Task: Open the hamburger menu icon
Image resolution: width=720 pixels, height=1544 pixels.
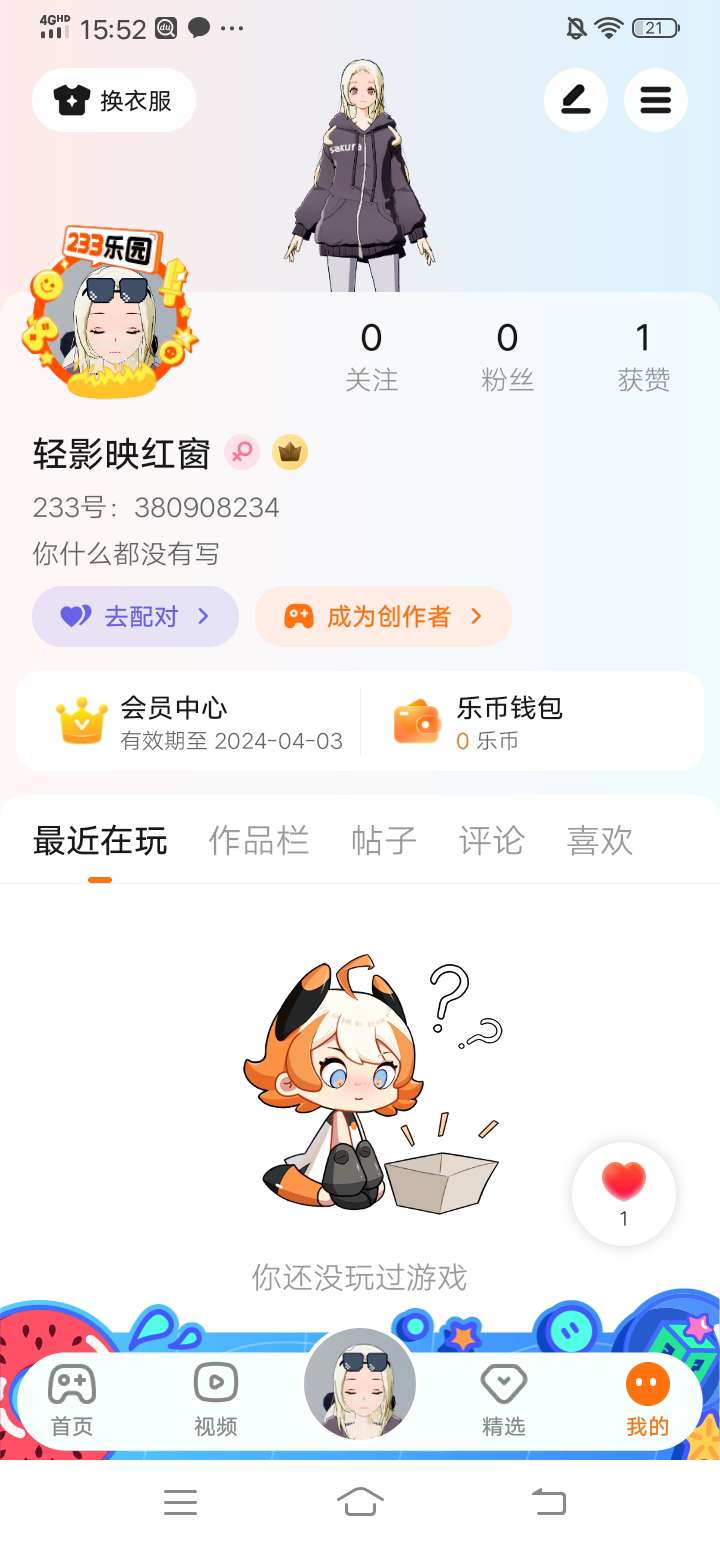Action: [656, 100]
